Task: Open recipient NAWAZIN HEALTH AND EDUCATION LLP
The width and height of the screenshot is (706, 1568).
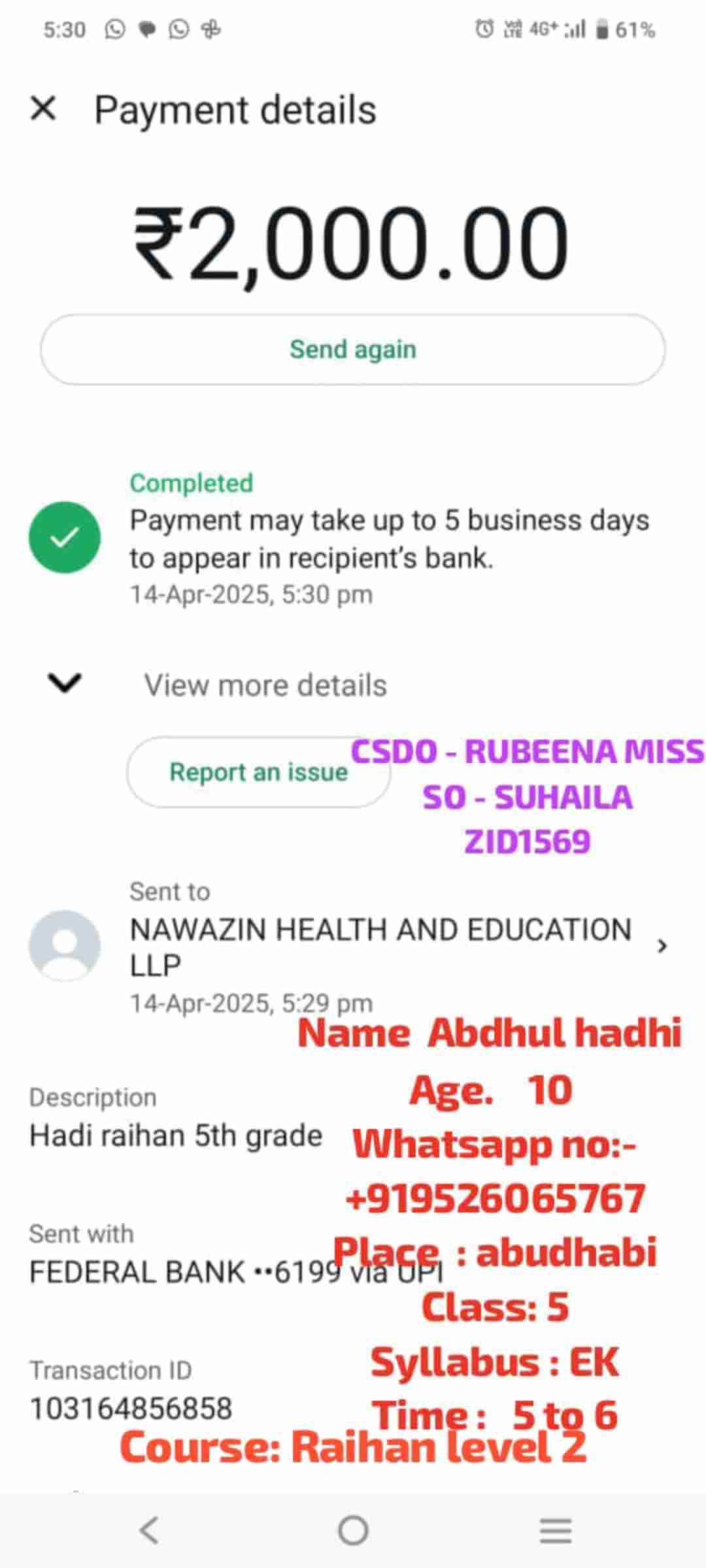Action: click(x=380, y=945)
